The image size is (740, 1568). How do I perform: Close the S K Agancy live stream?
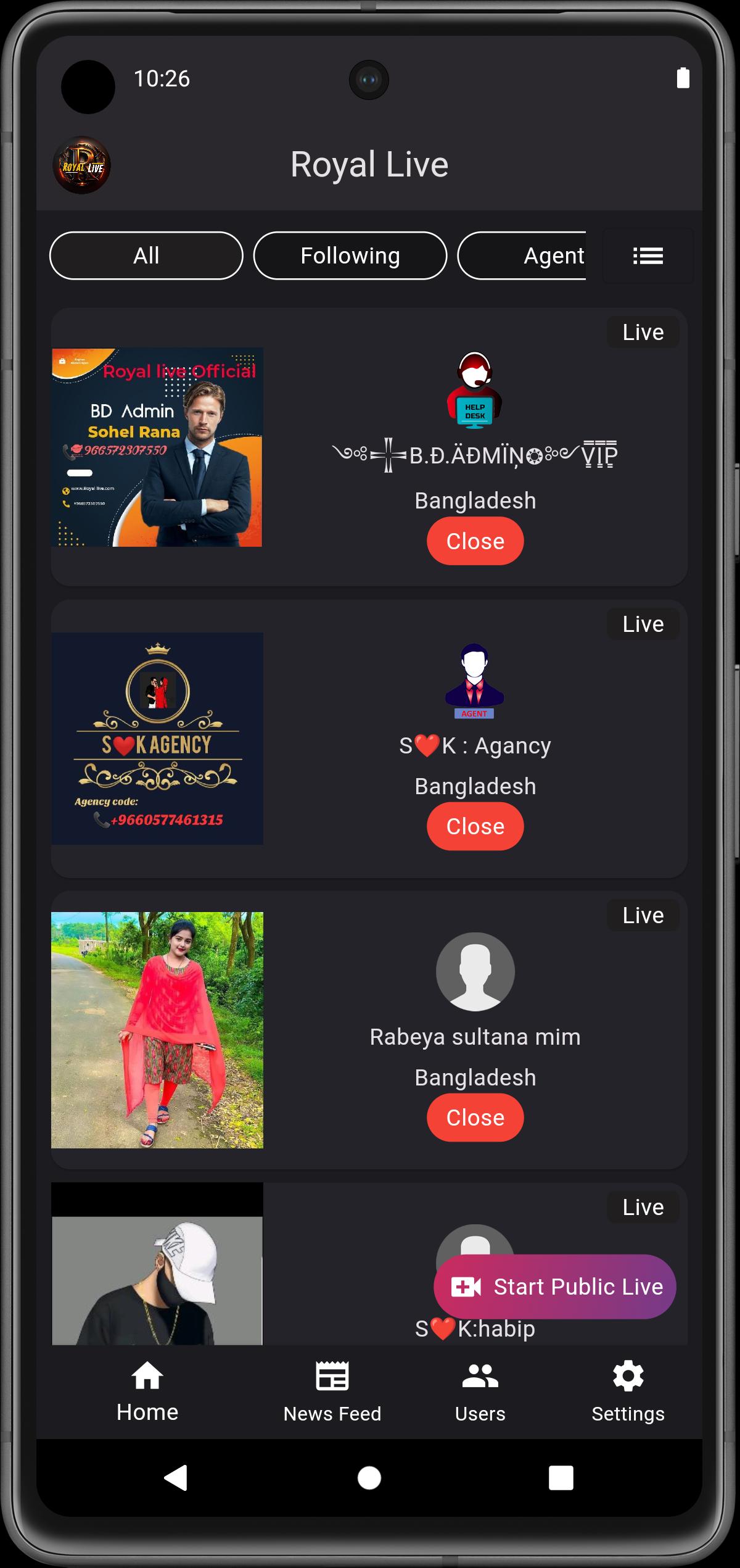tap(475, 826)
